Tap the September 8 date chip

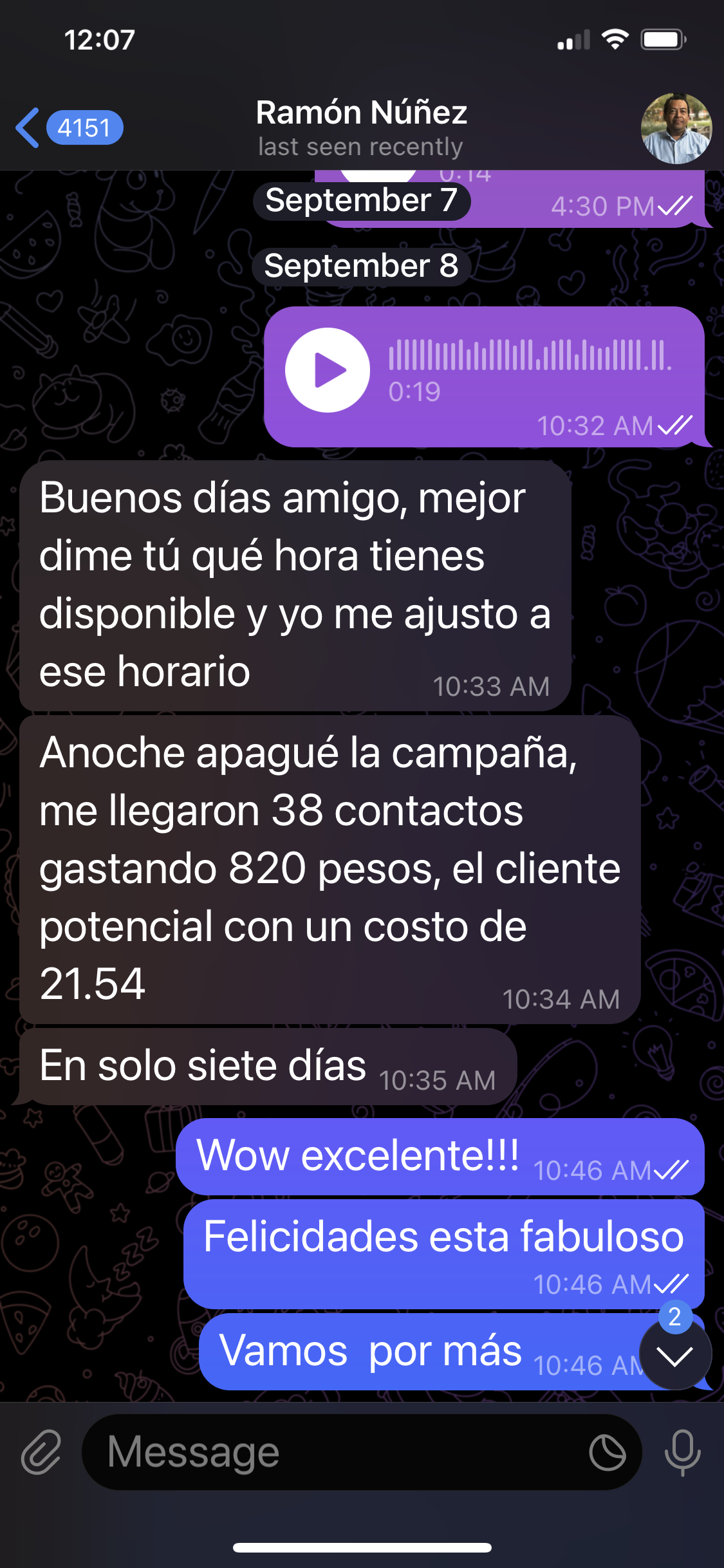click(361, 266)
